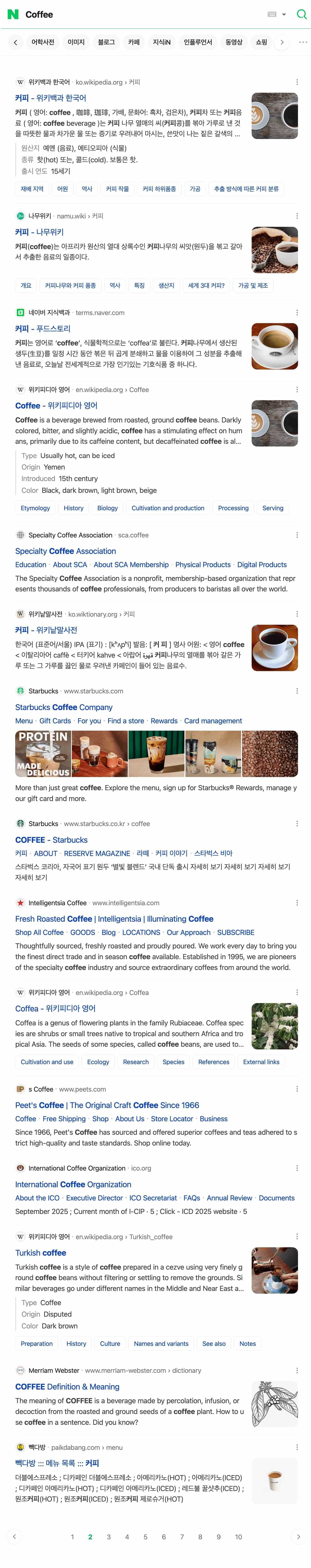Select the 쇼핑 tab
This screenshot has width=311, height=1568.
click(x=261, y=42)
